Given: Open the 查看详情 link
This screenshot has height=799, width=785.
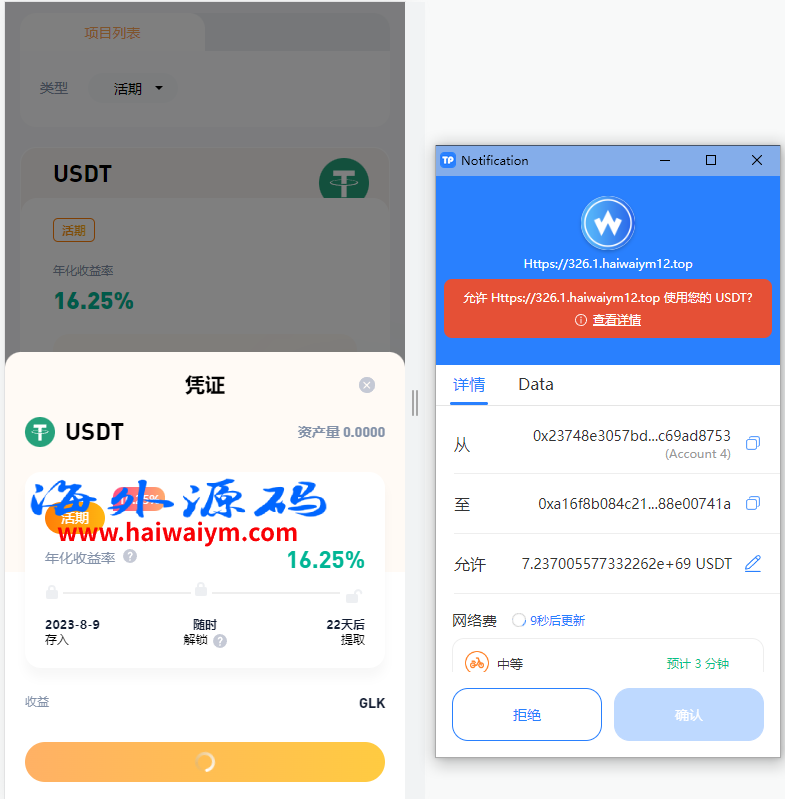Looking at the screenshot, I should click(x=616, y=320).
